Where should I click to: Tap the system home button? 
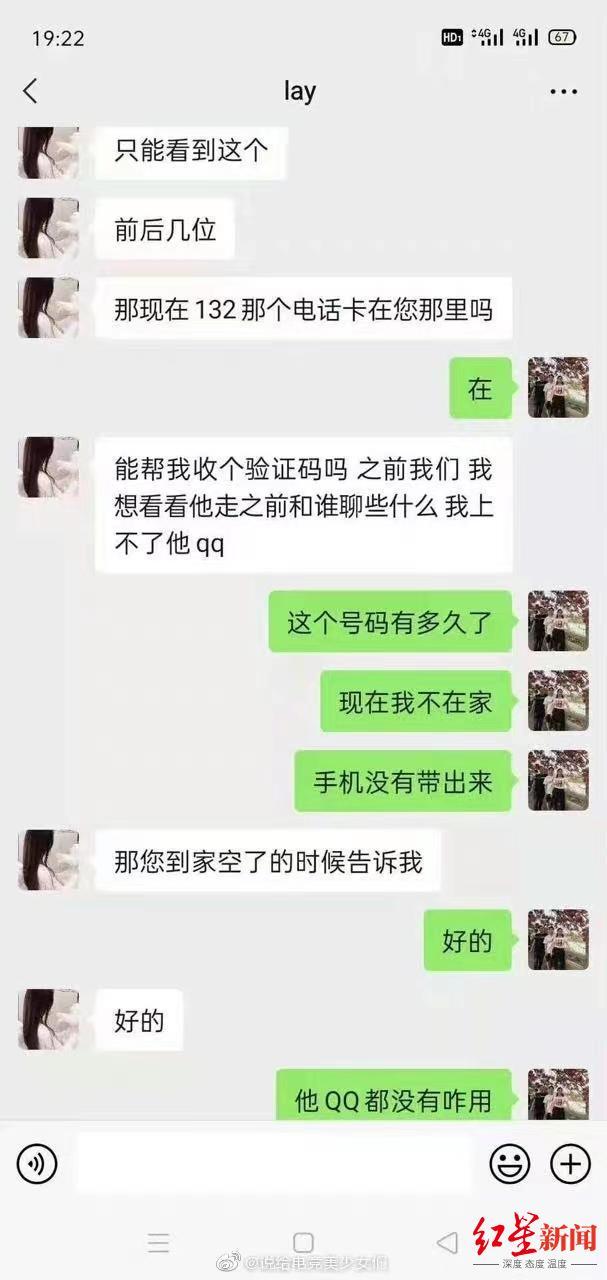[303, 1243]
